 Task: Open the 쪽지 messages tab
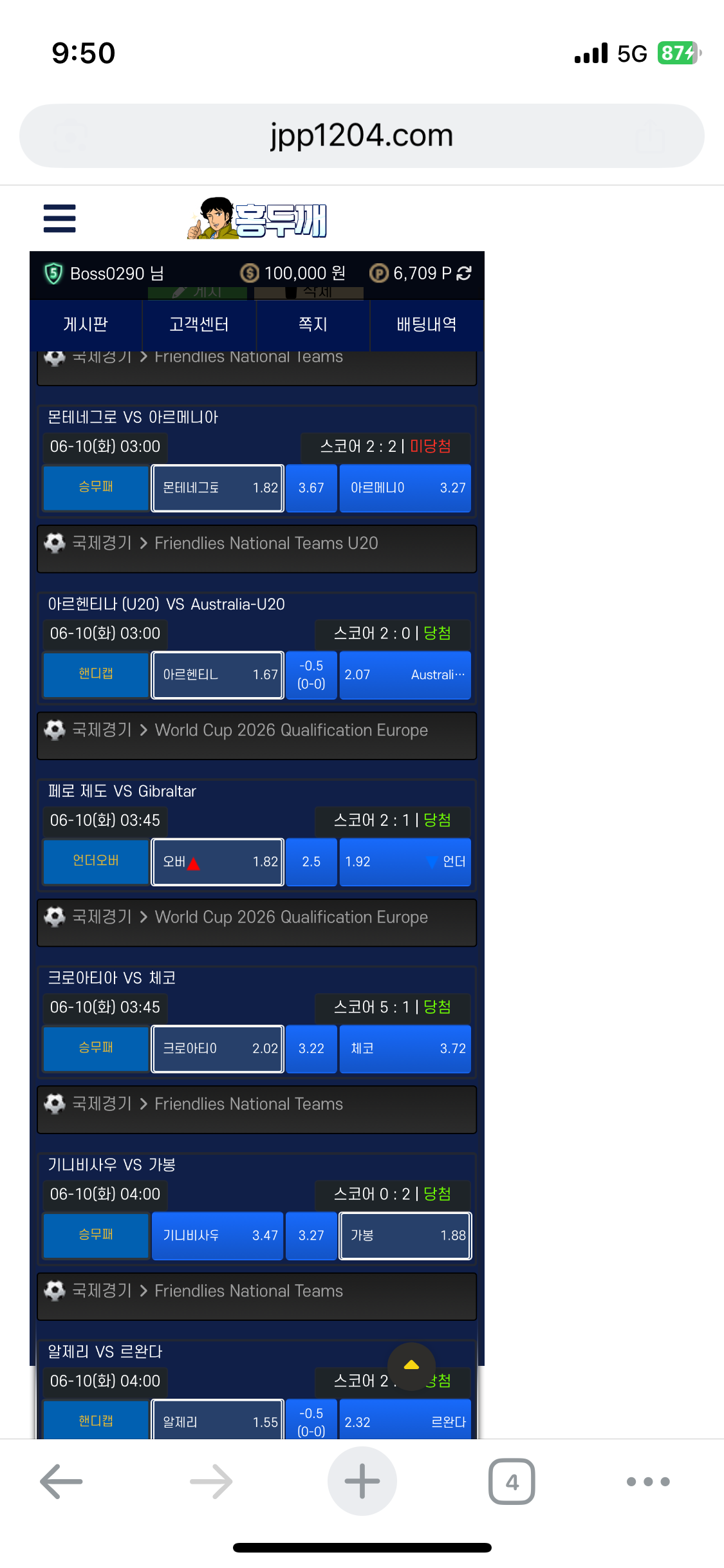(313, 324)
